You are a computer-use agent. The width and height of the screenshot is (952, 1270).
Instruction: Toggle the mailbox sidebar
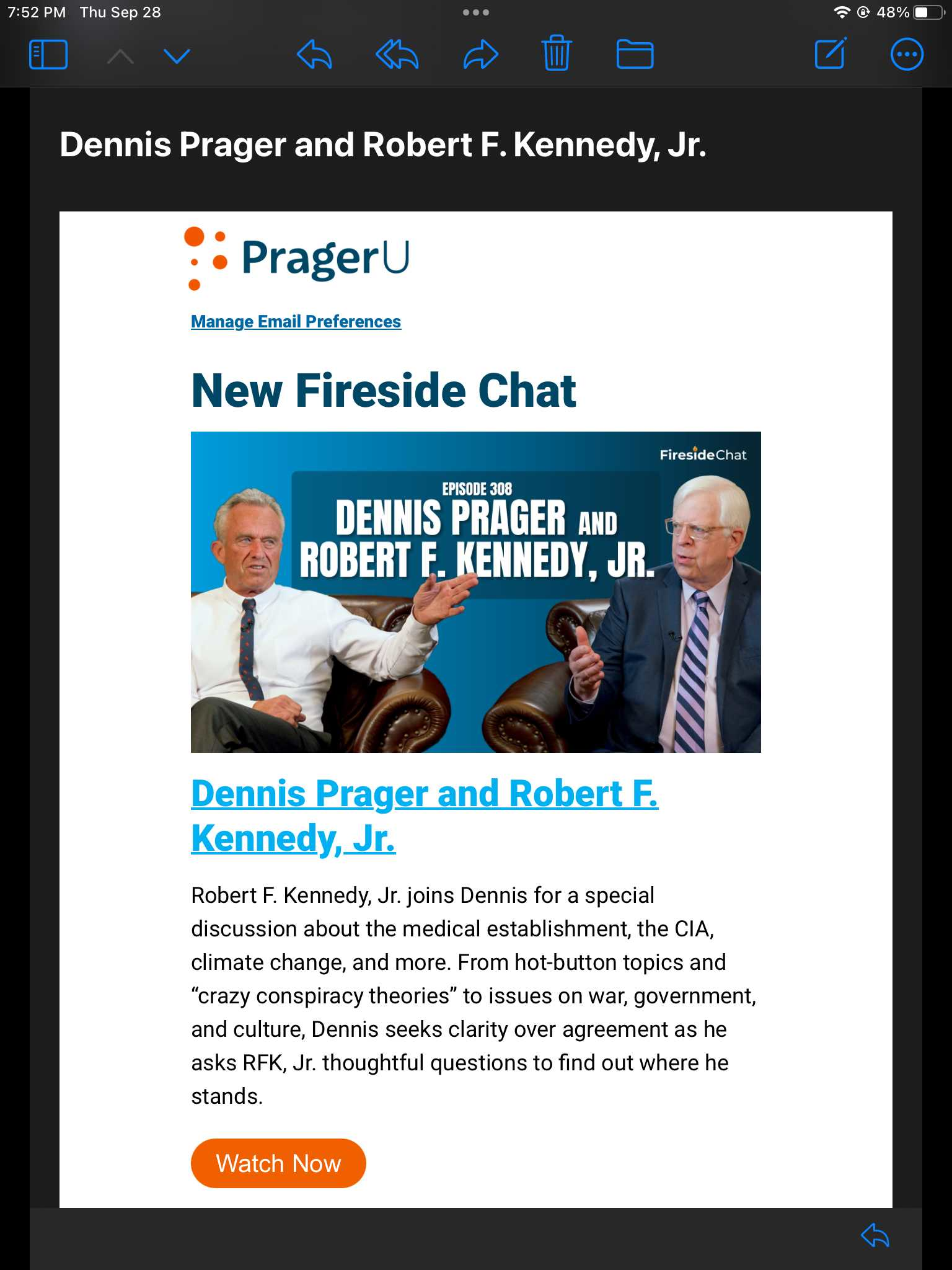[48, 55]
